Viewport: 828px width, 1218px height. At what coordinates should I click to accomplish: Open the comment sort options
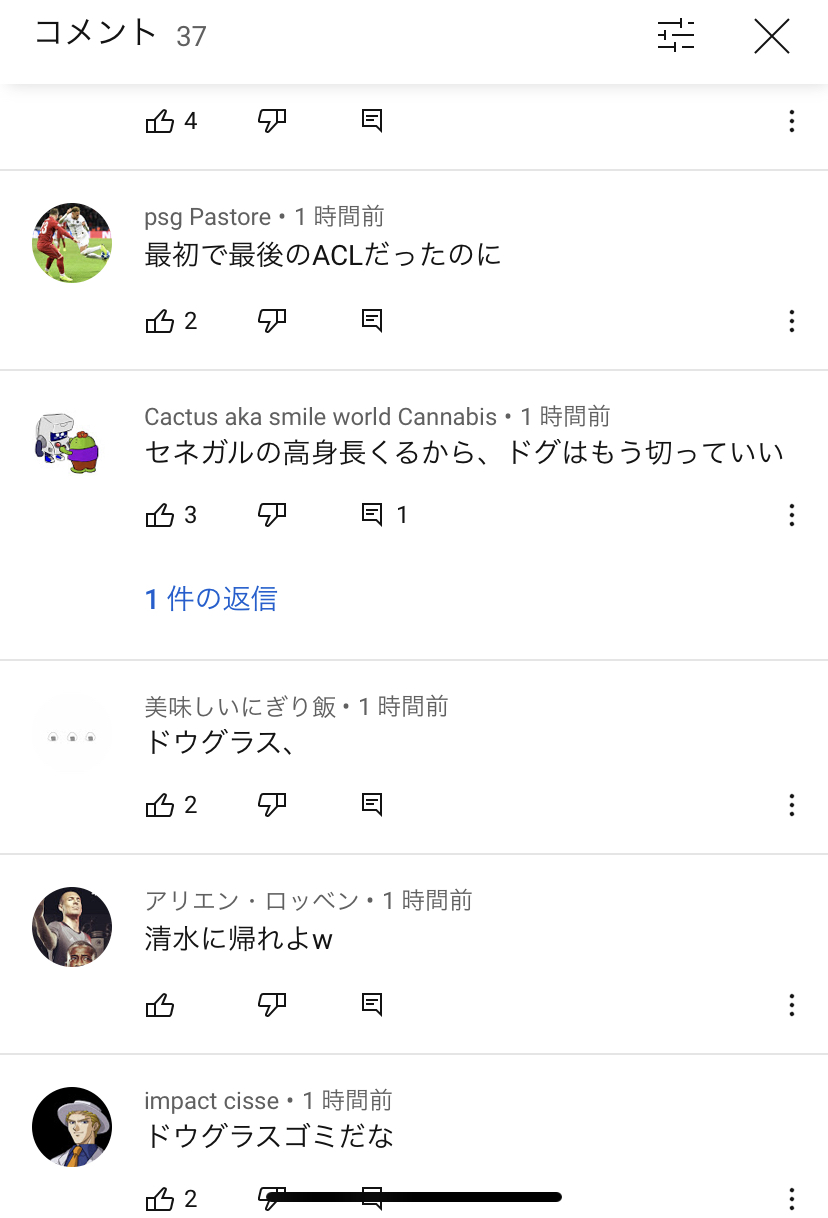(676, 36)
